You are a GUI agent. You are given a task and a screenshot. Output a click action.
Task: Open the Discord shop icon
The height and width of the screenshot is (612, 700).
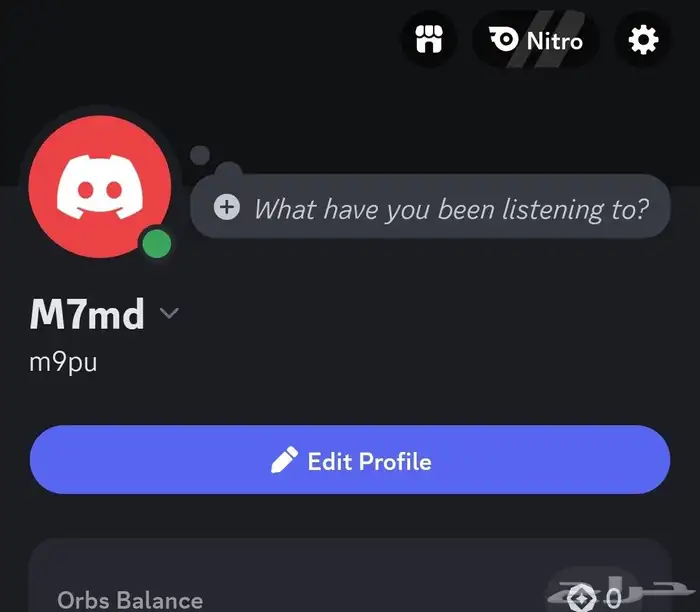[429, 40]
